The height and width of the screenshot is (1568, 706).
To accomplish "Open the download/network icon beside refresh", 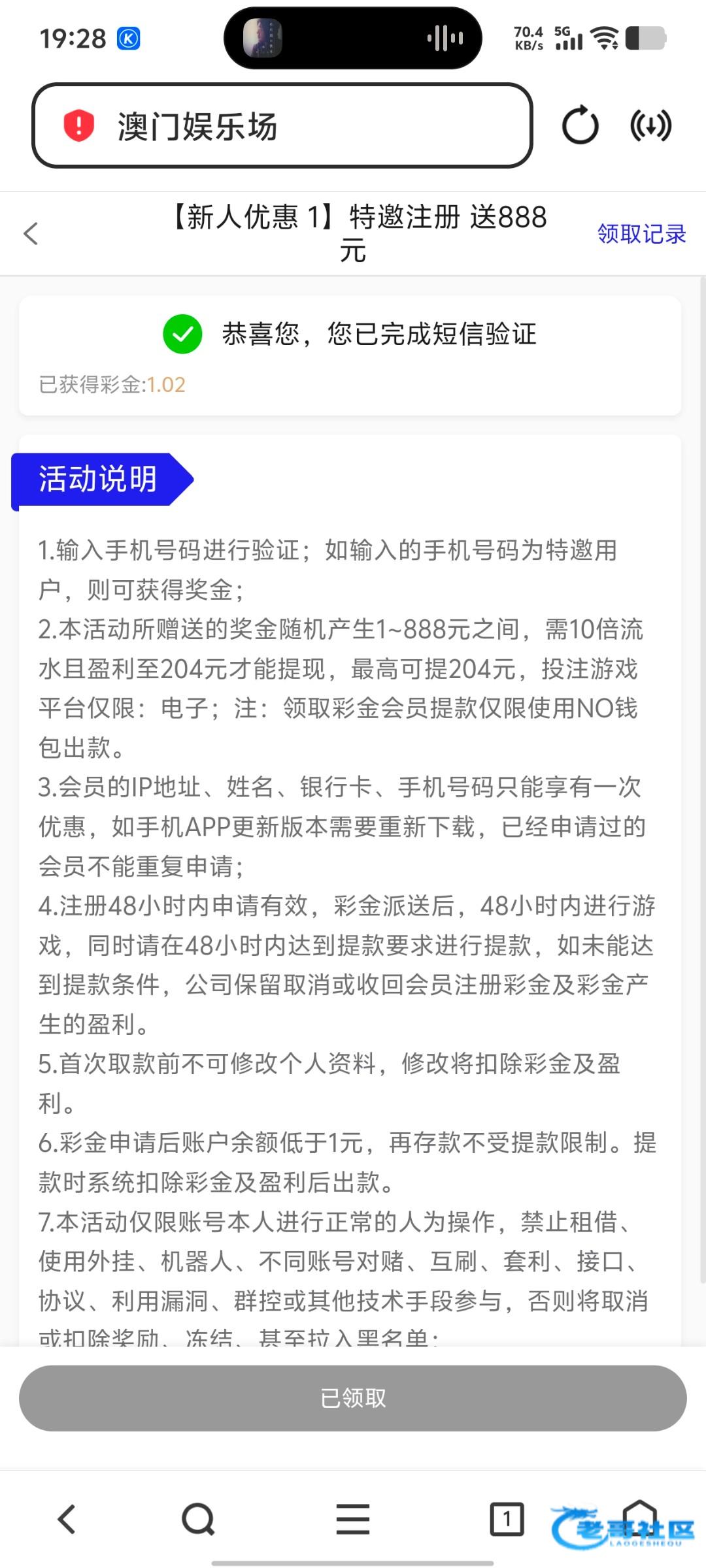I will pyautogui.click(x=650, y=125).
